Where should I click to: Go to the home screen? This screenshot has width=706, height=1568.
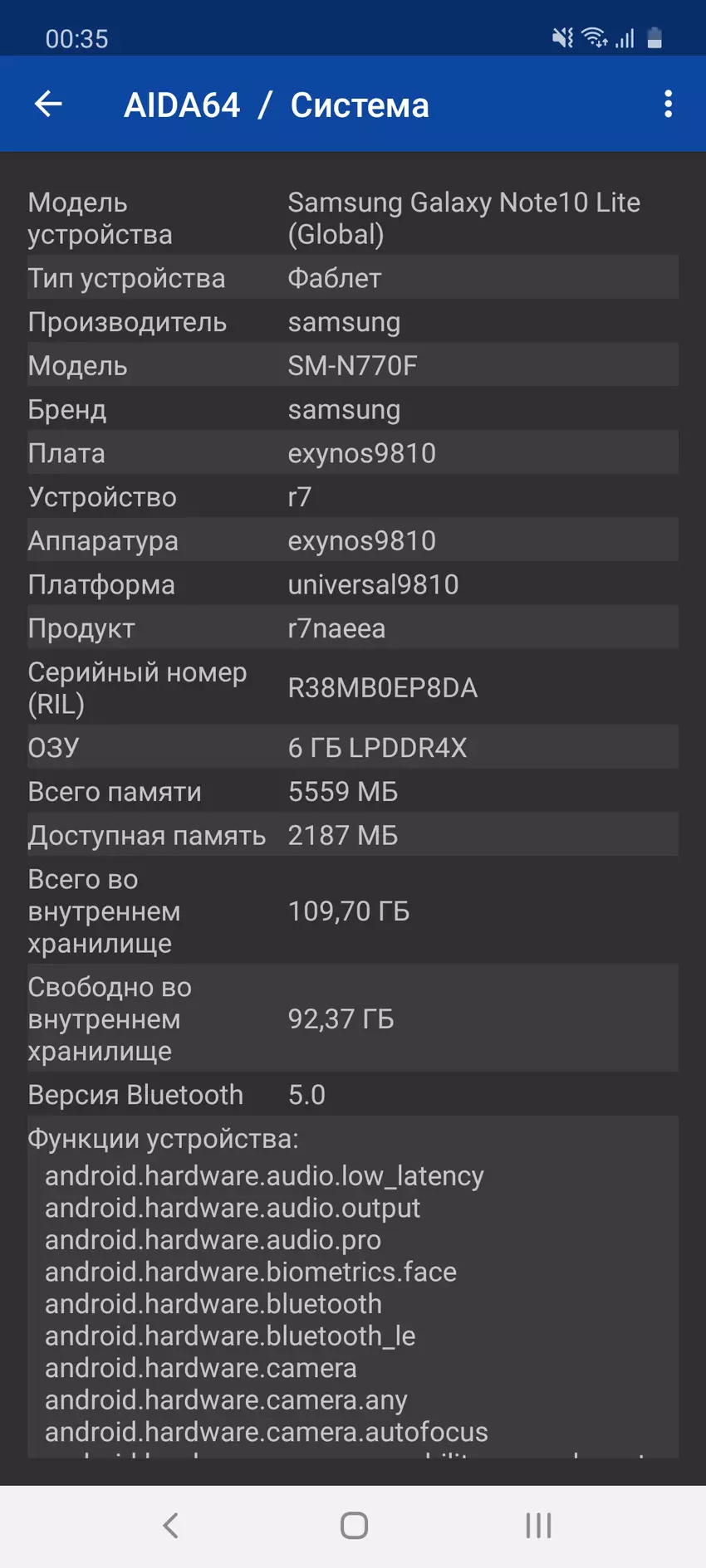[x=354, y=1525]
